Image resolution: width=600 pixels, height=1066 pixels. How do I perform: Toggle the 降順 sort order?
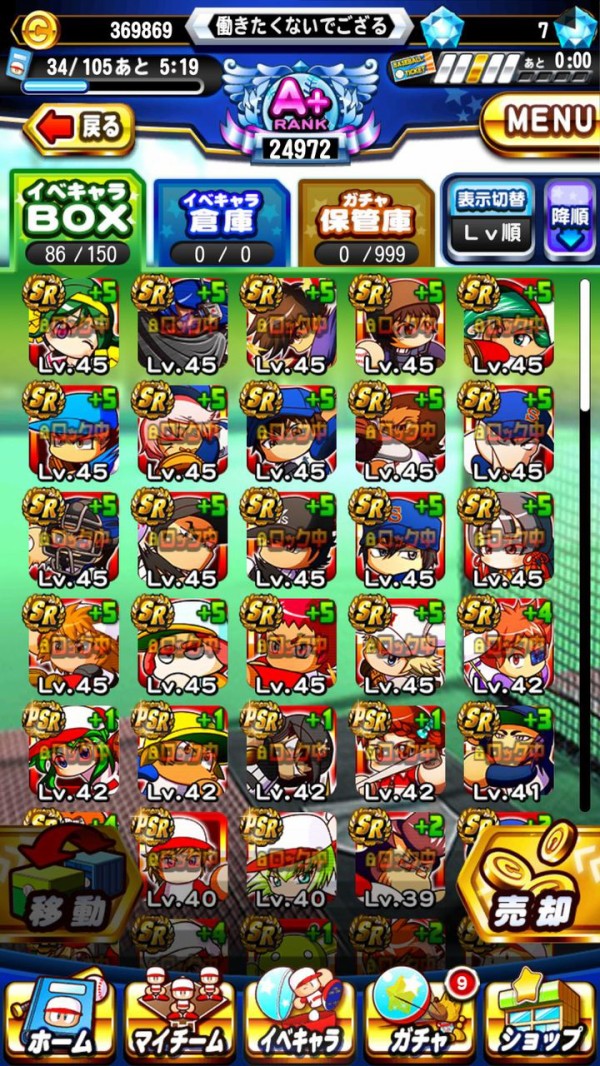click(570, 220)
